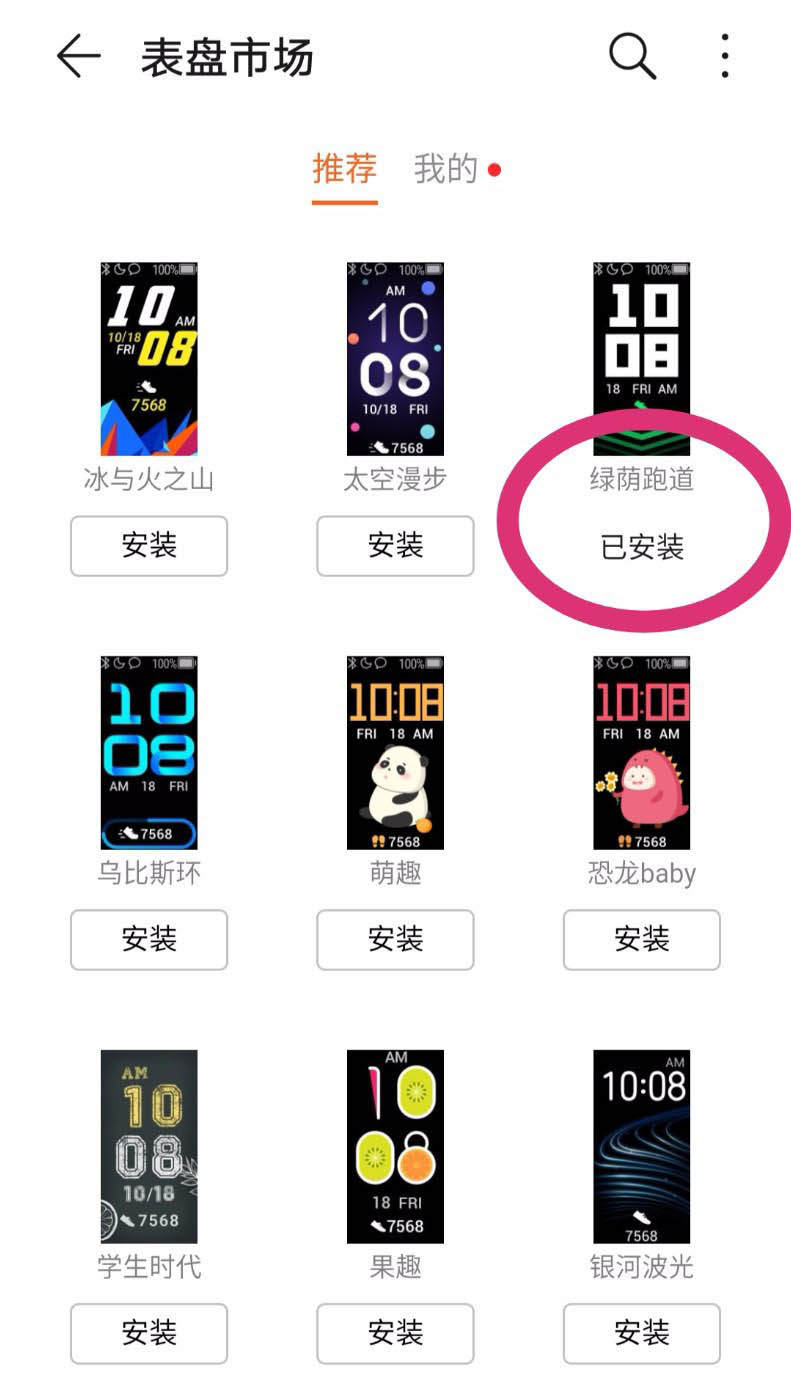Open the 果趣 fruit watch face preview

point(395,1146)
